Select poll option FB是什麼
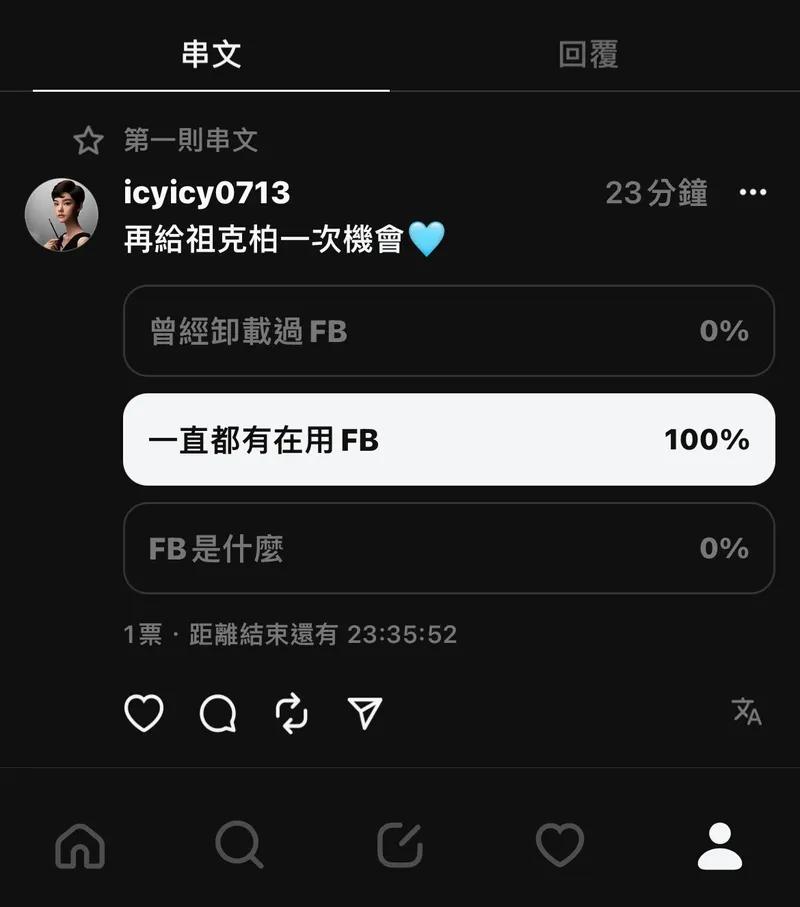 [449, 548]
